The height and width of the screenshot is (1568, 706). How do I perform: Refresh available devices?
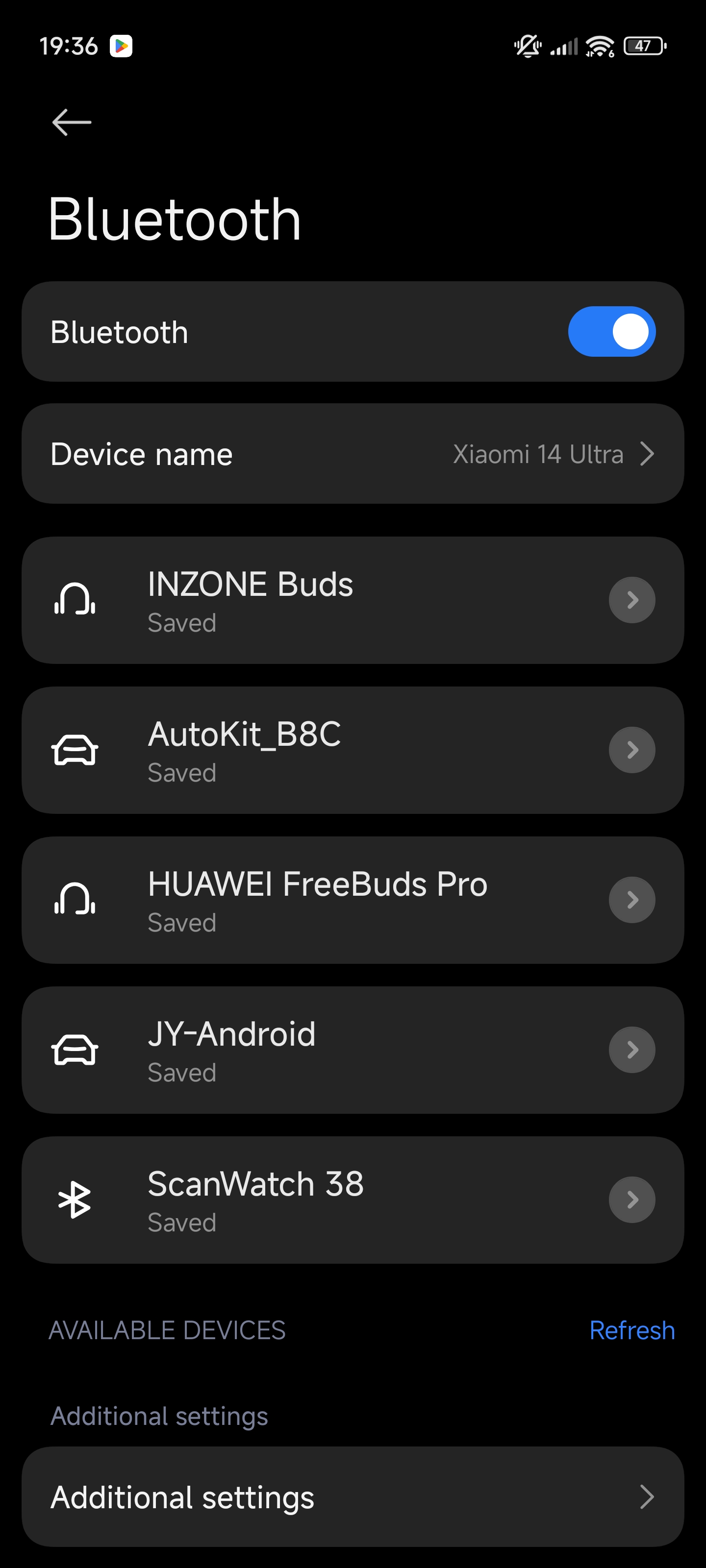(x=631, y=1331)
